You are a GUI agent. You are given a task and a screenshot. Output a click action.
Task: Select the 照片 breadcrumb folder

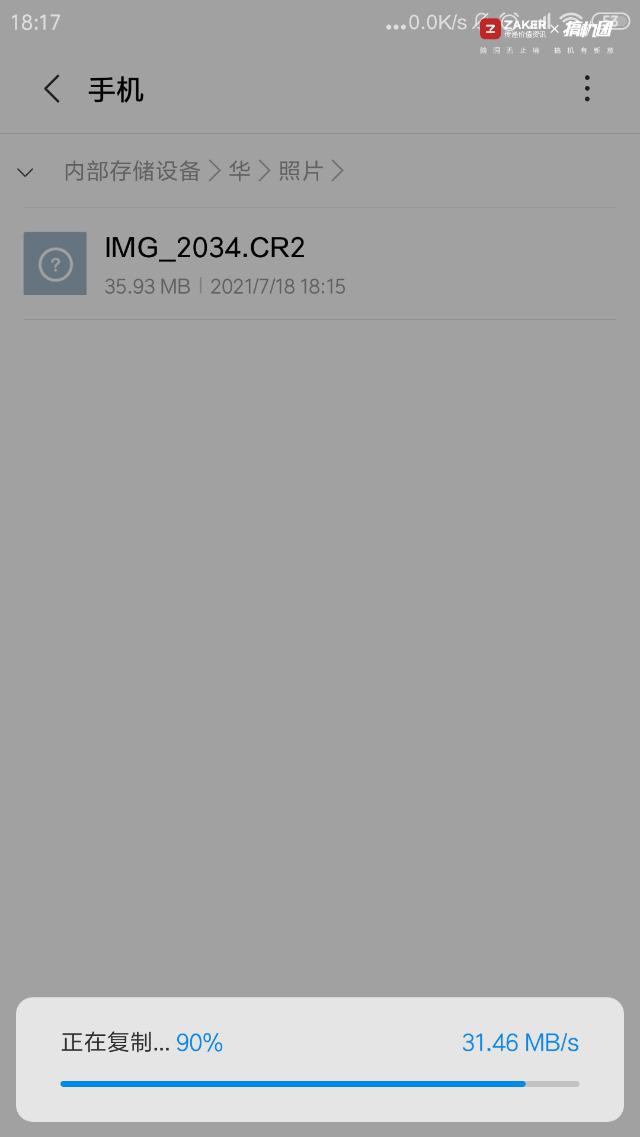click(x=300, y=171)
